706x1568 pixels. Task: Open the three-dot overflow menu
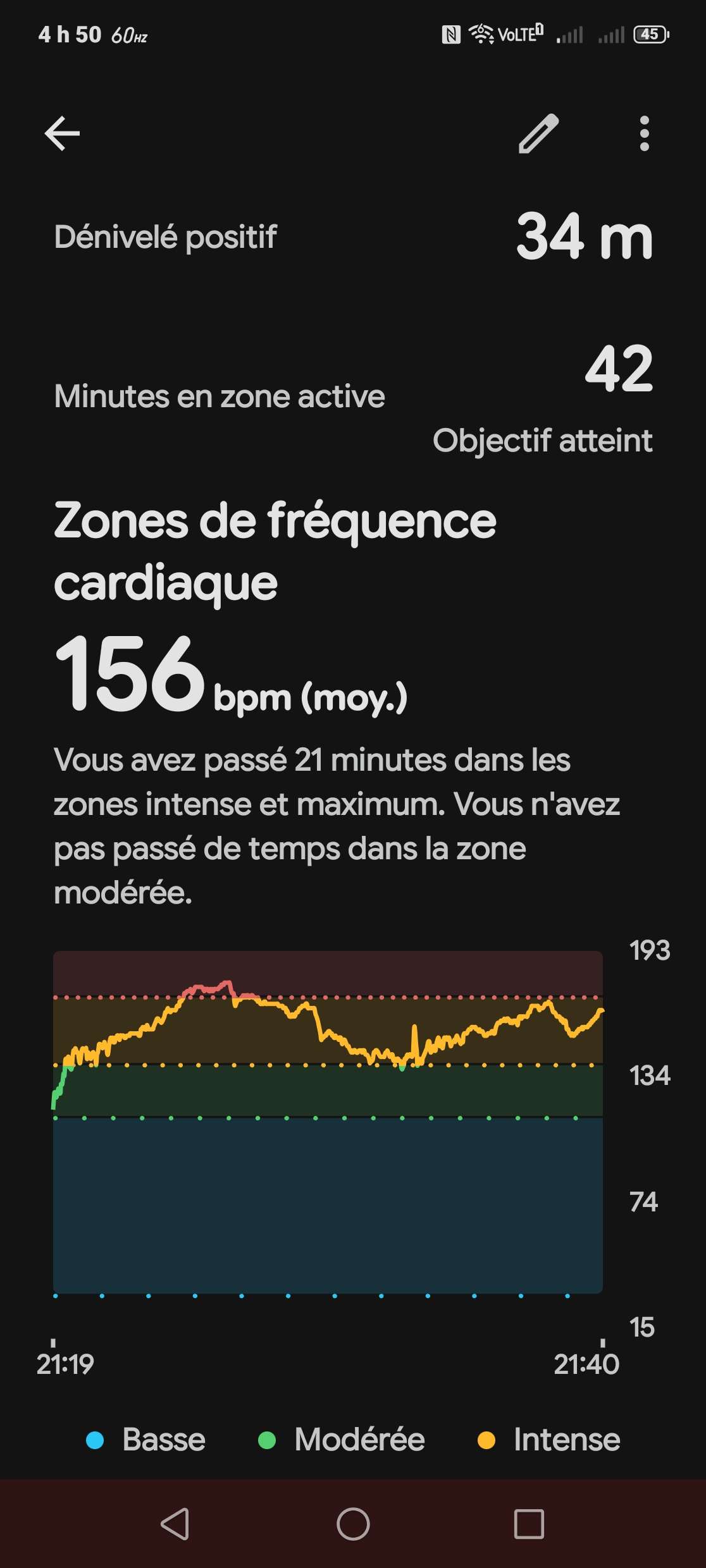click(644, 133)
